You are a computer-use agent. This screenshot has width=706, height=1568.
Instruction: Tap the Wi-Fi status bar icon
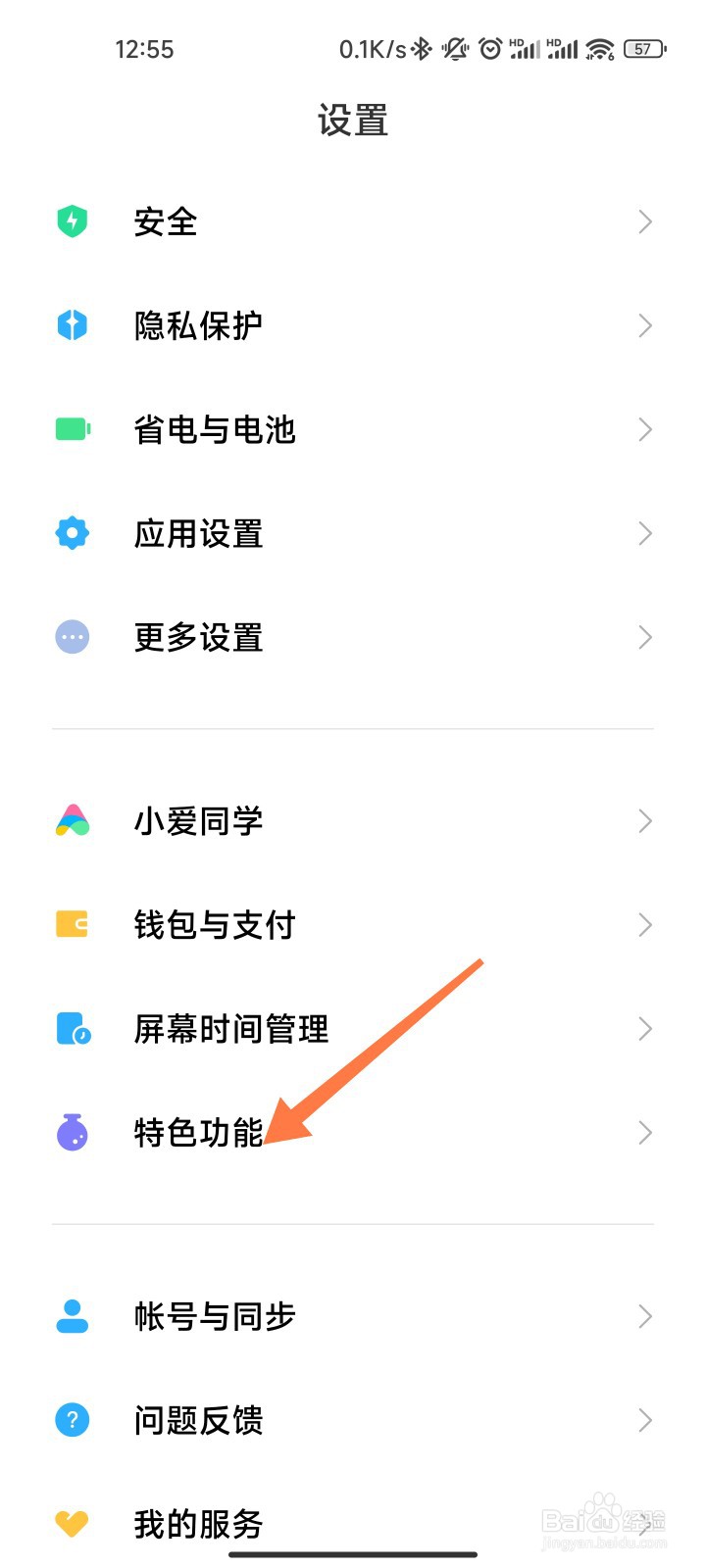point(599,49)
